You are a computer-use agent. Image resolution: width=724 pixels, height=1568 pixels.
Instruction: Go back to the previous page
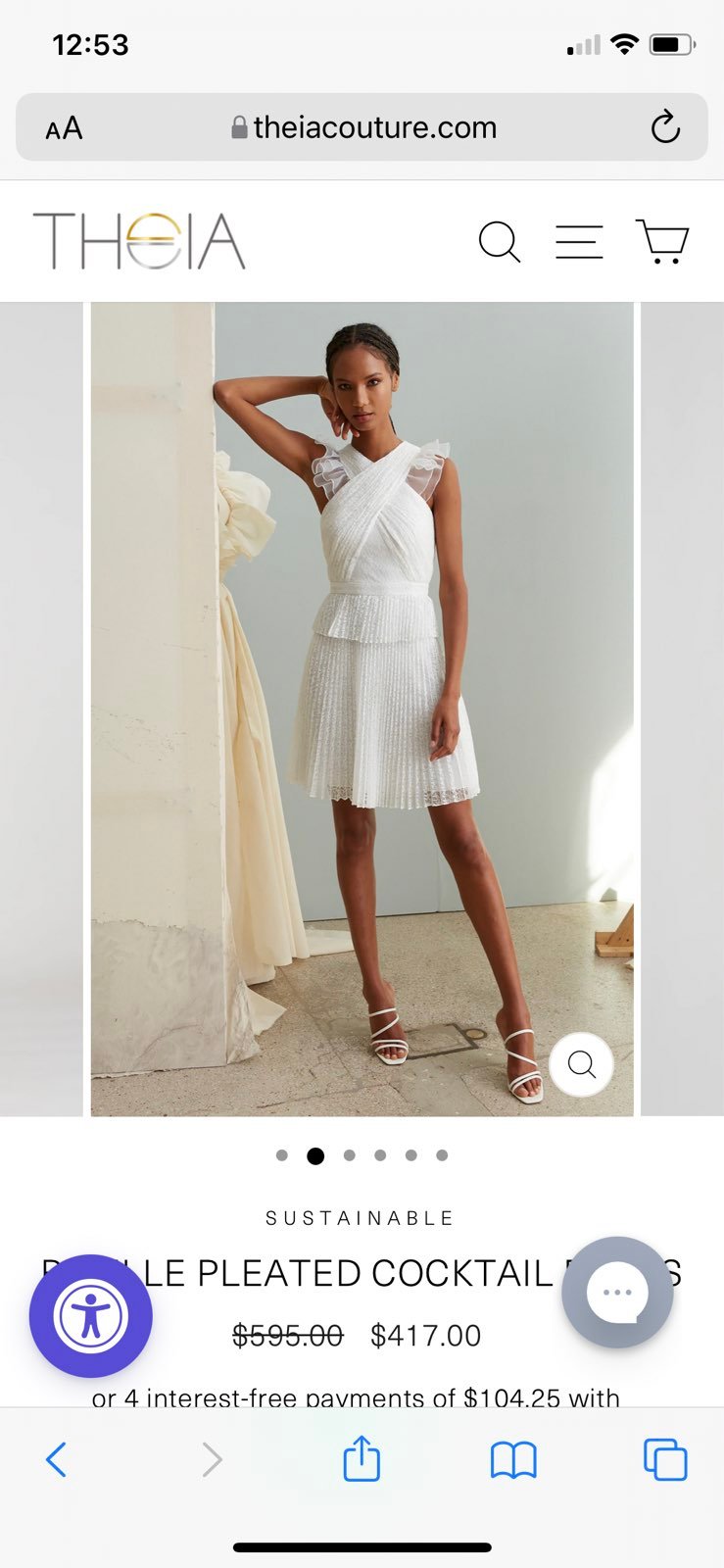coord(57,1459)
